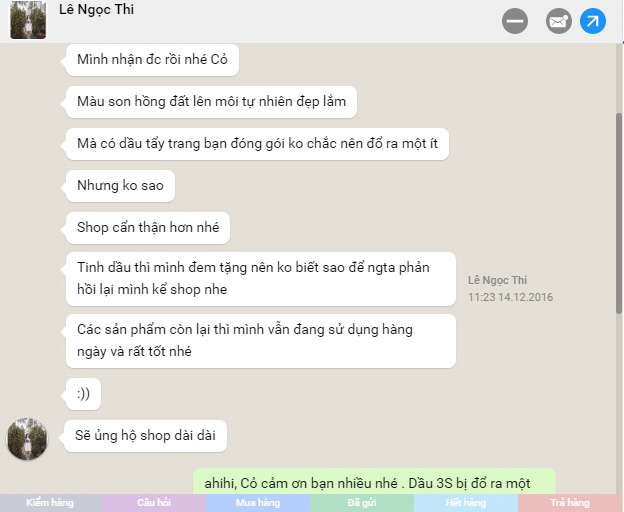Select the Kiểm hàng quick reply

pyautogui.click(x=50, y=503)
